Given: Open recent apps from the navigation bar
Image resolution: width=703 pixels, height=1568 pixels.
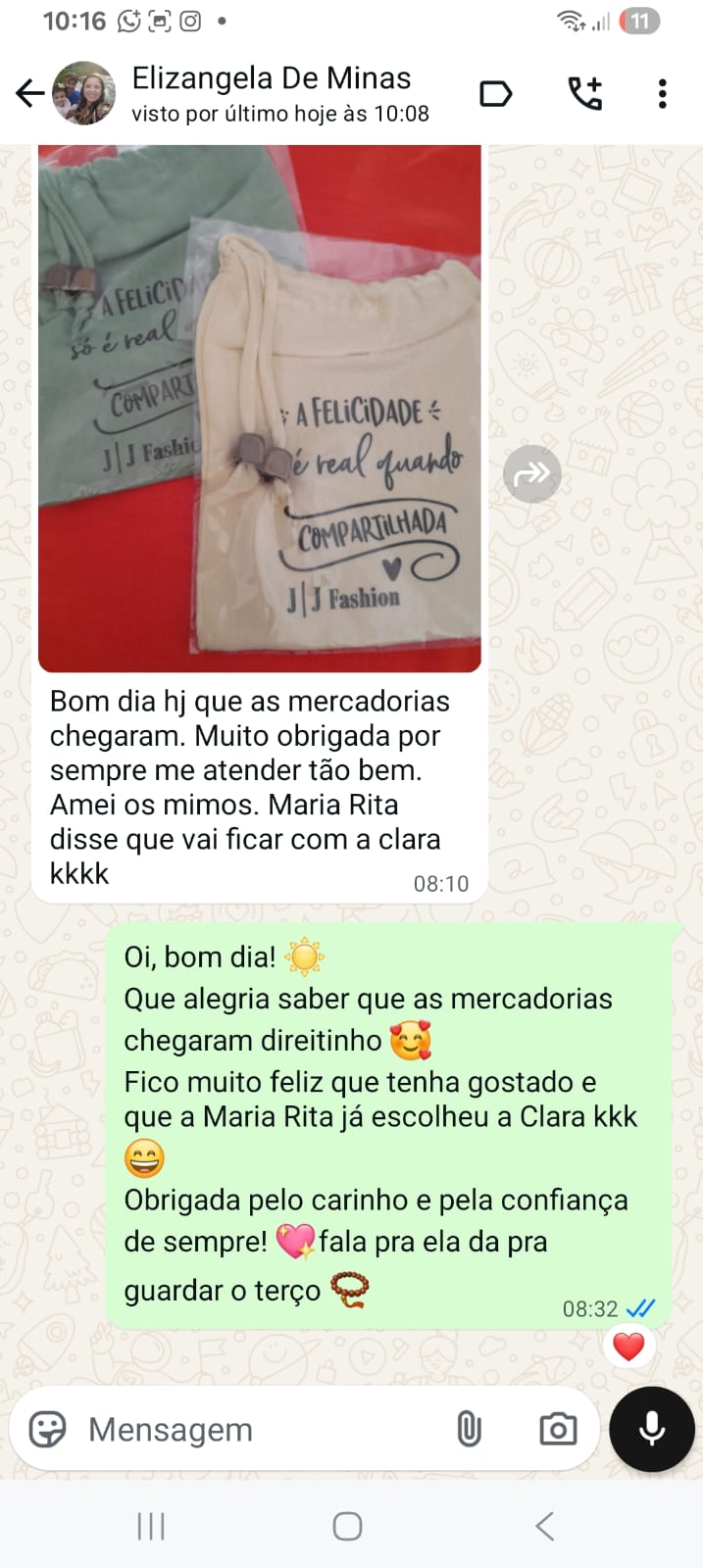Looking at the screenshot, I should coord(151,1526).
